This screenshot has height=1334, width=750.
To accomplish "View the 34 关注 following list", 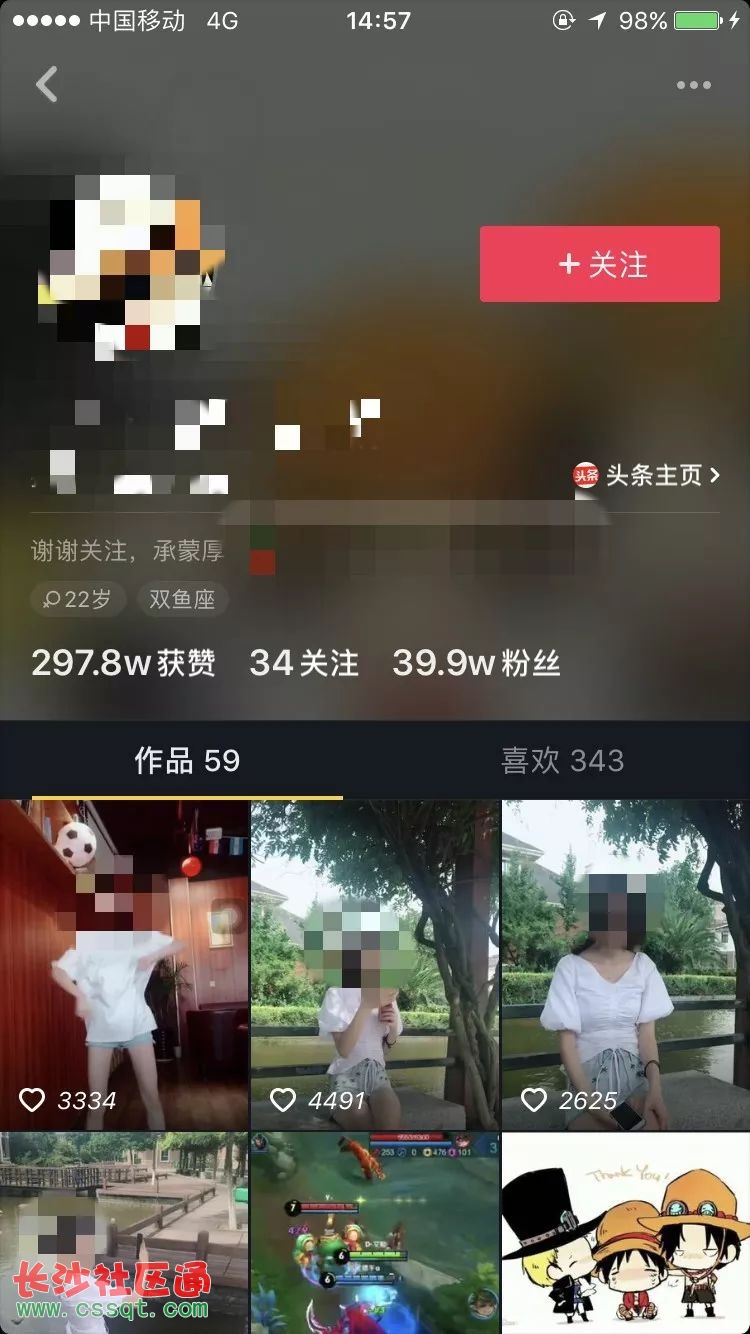I will tap(303, 663).
